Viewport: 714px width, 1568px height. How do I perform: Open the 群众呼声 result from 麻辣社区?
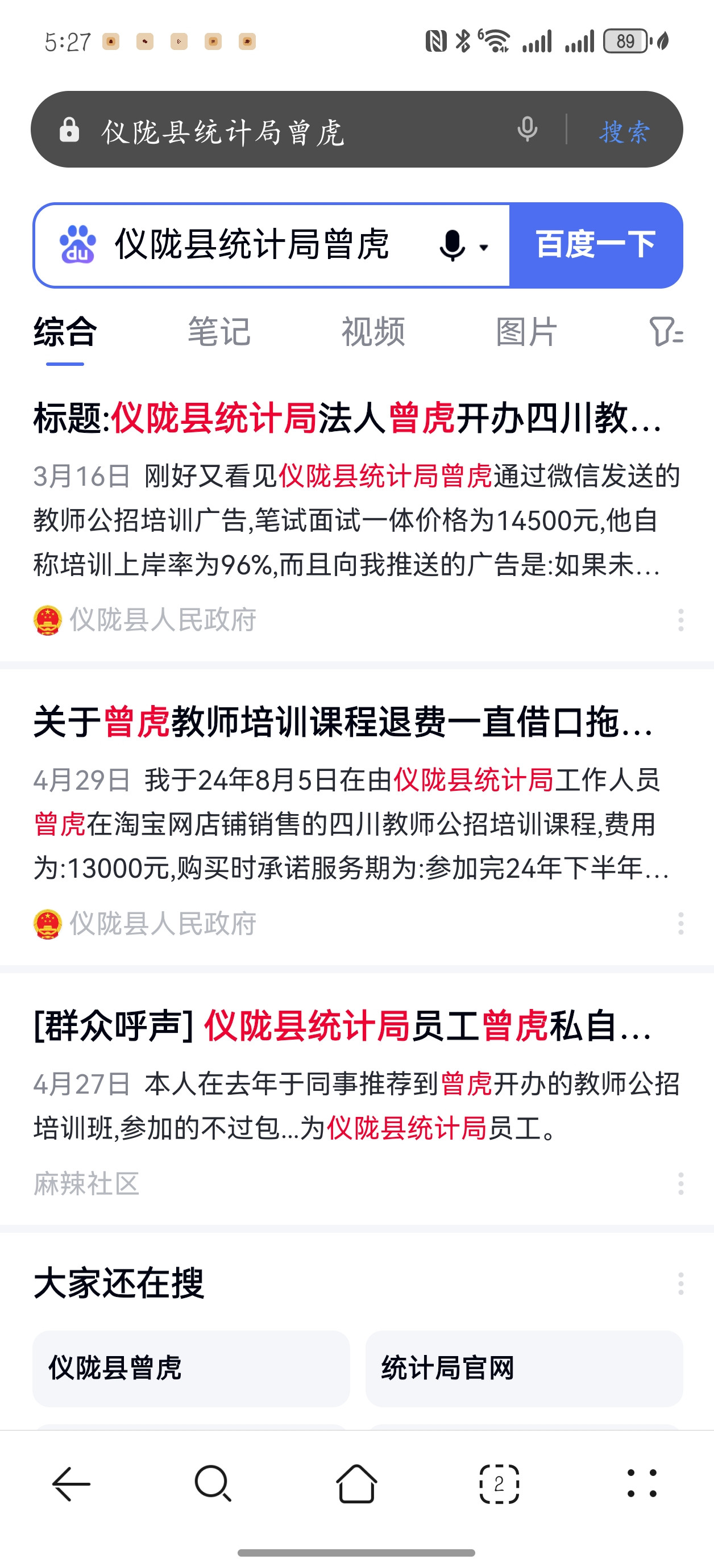pos(342,1026)
